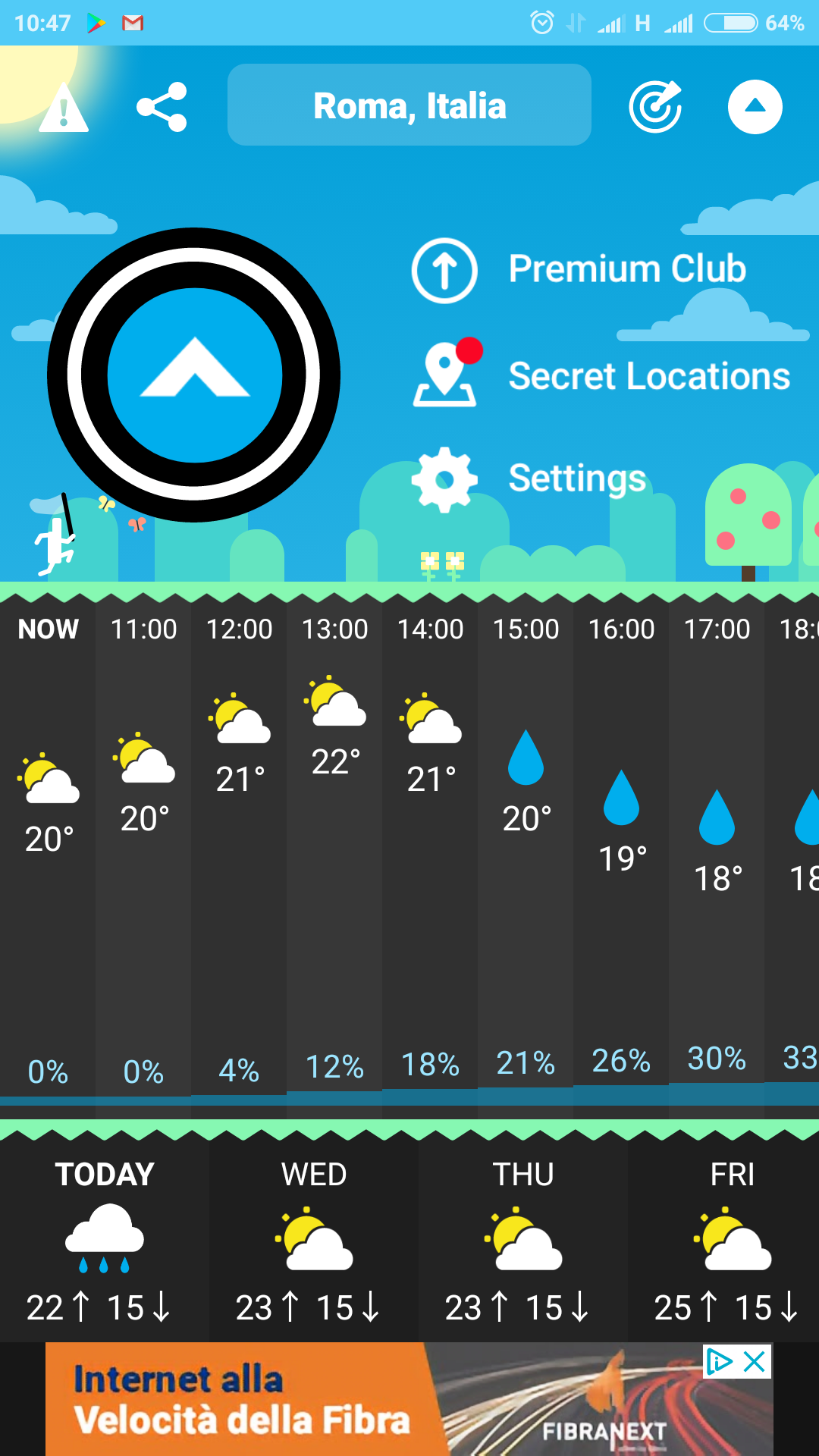Close the Fibranext ad banner
The image size is (819, 1456).
755,1362
